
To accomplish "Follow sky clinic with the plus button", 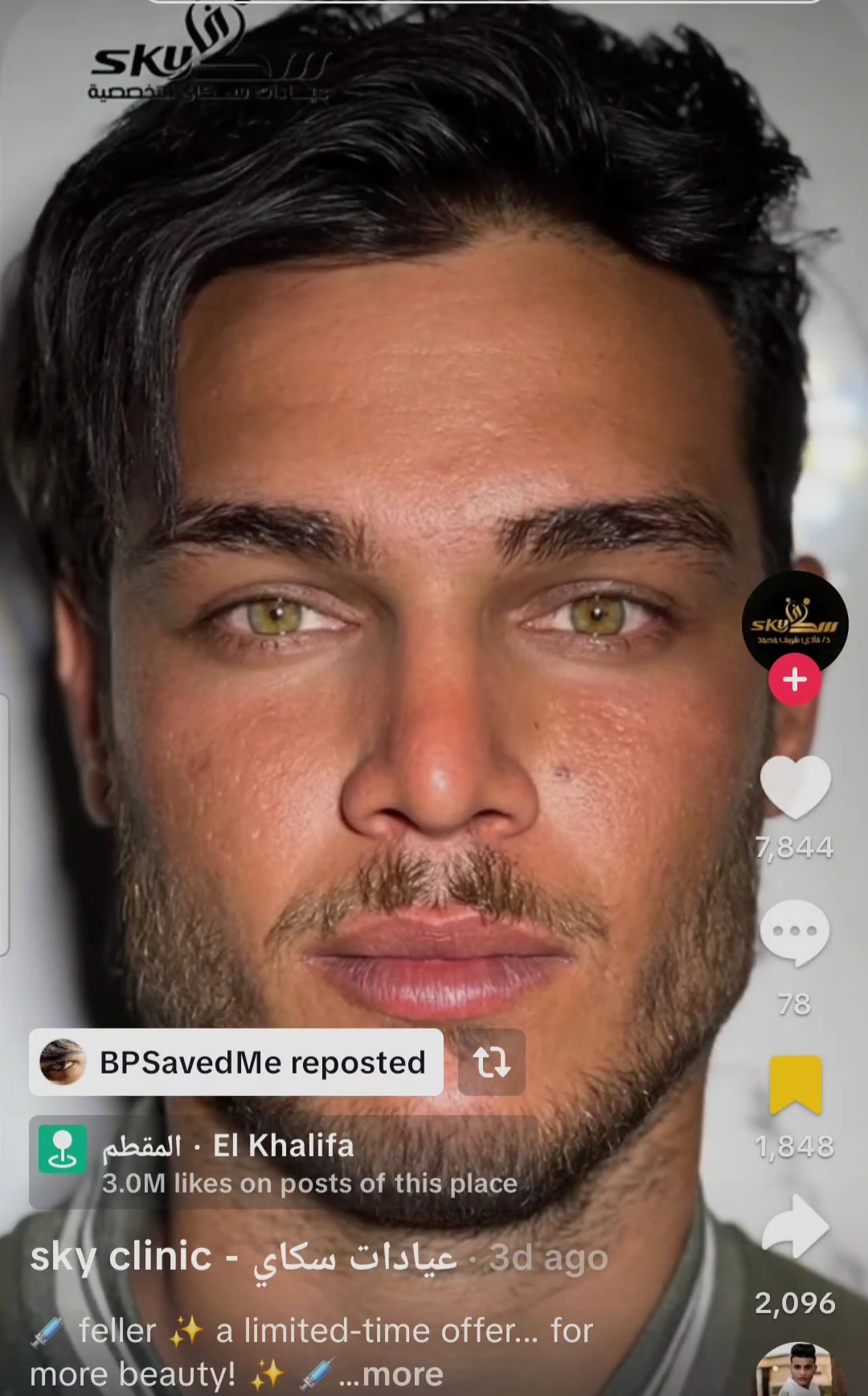I will 794,680.
